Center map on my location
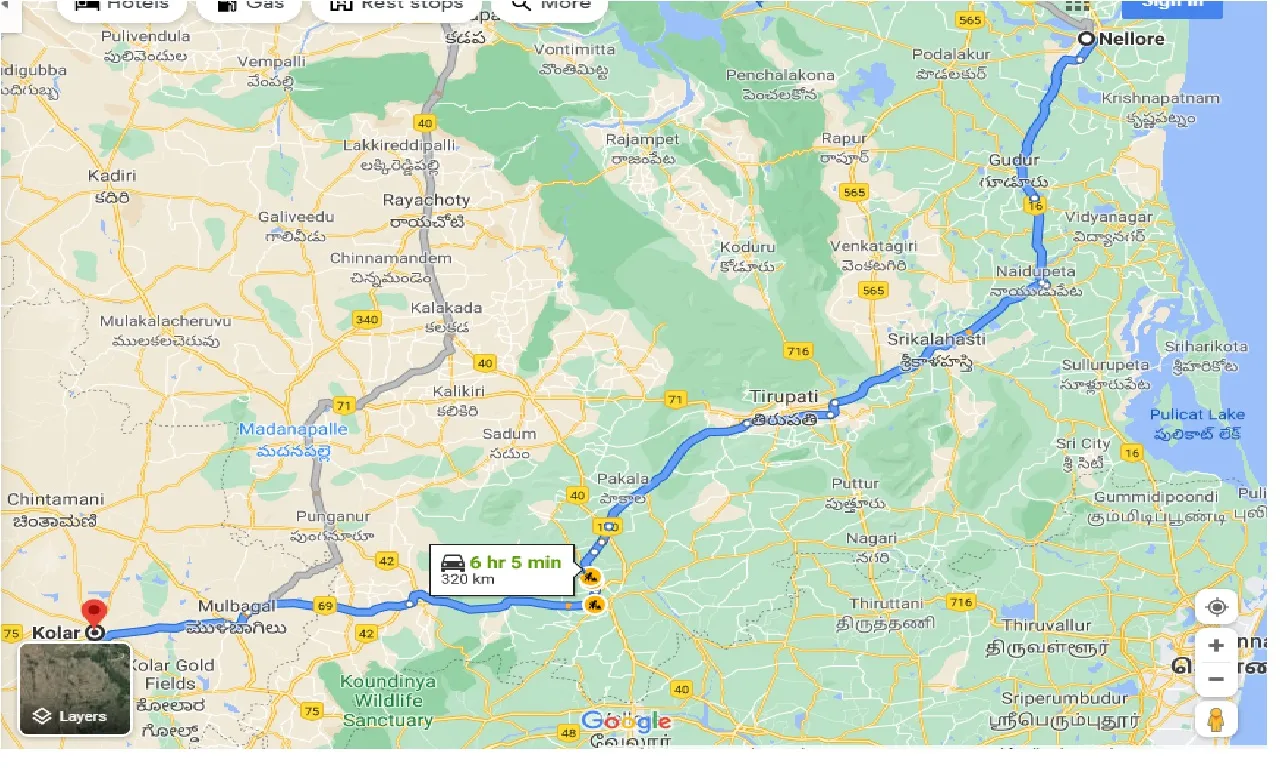This screenshot has height=768, width=1280. (1216, 607)
